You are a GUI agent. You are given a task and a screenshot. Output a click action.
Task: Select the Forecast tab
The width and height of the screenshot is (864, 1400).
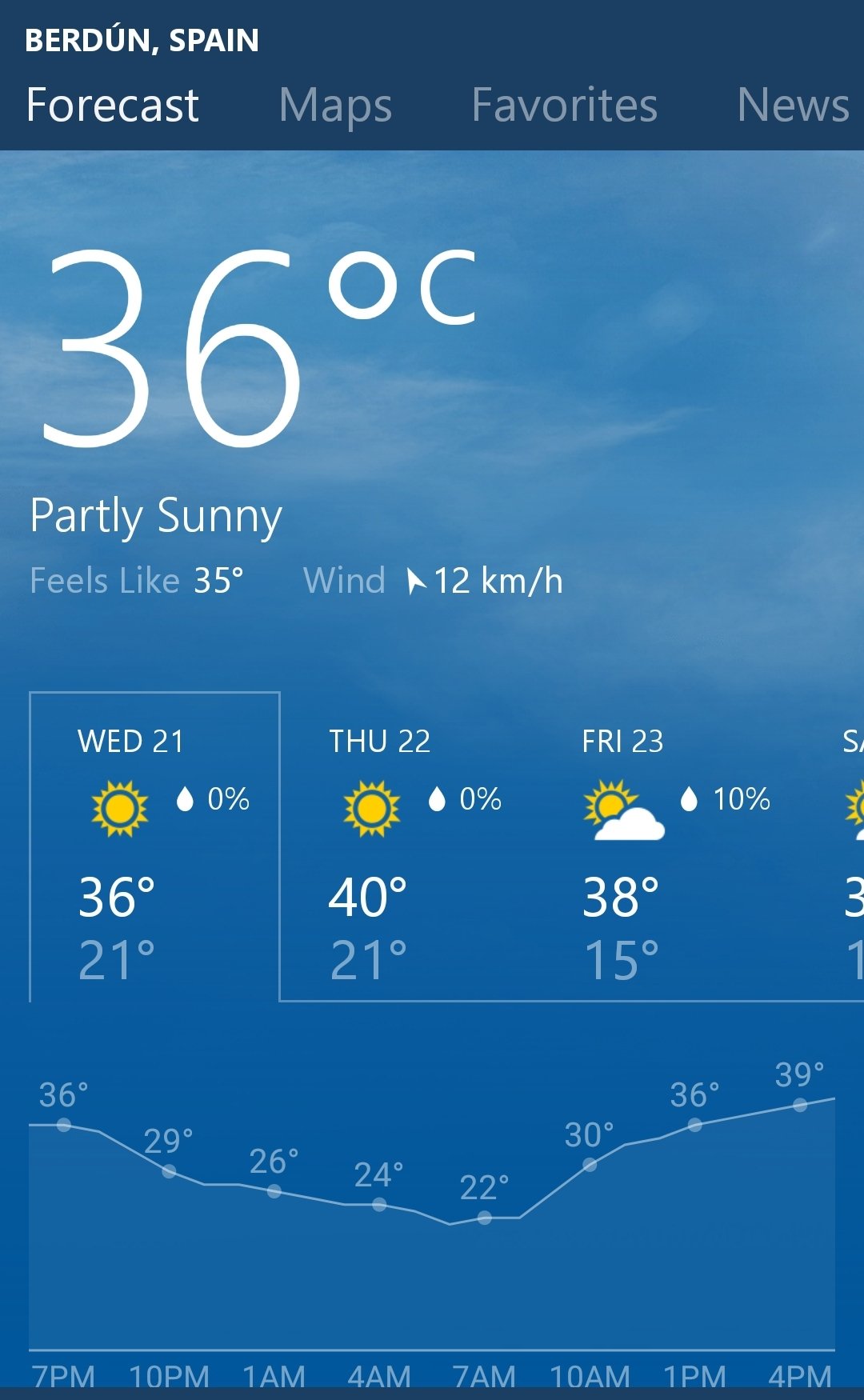click(x=113, y=106)
